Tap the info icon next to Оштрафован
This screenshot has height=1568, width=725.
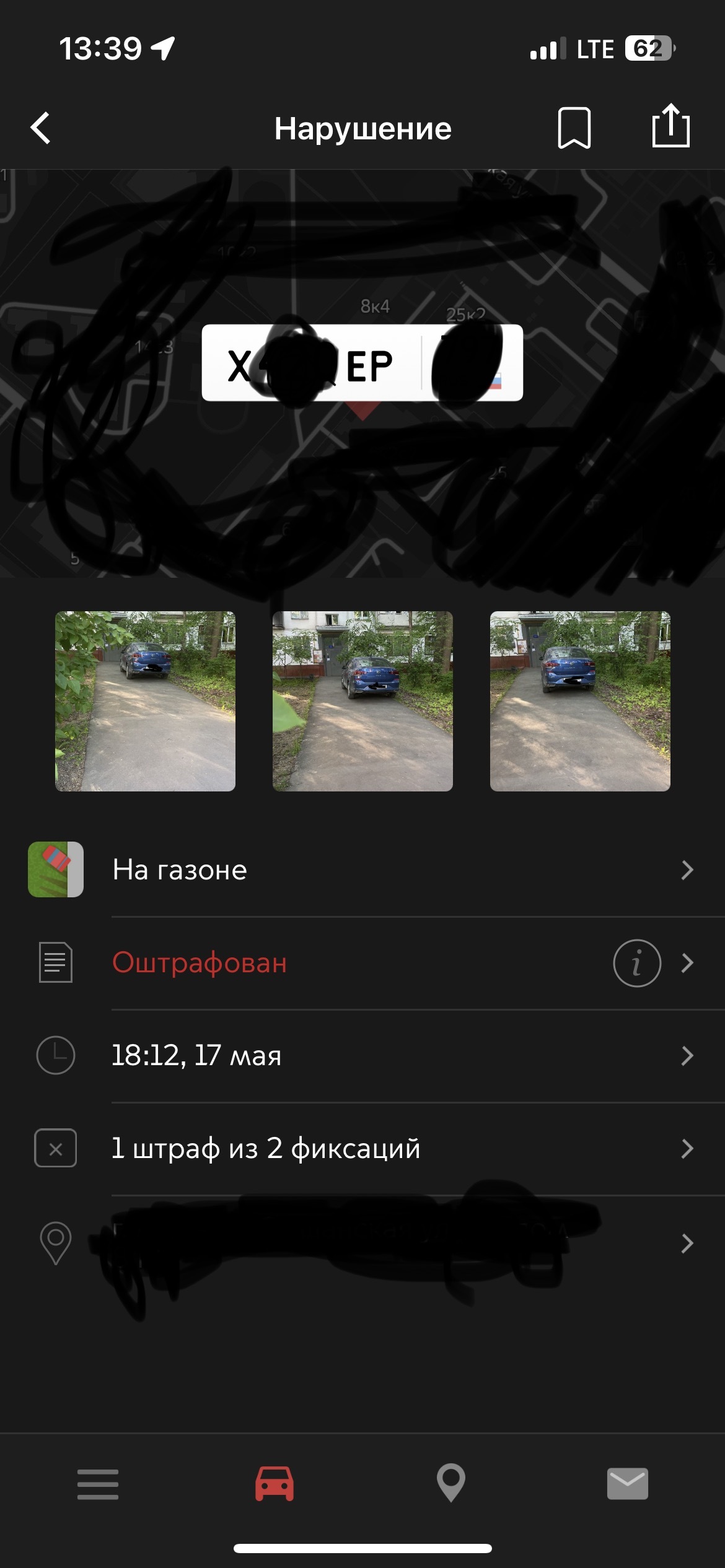point(636,963)
